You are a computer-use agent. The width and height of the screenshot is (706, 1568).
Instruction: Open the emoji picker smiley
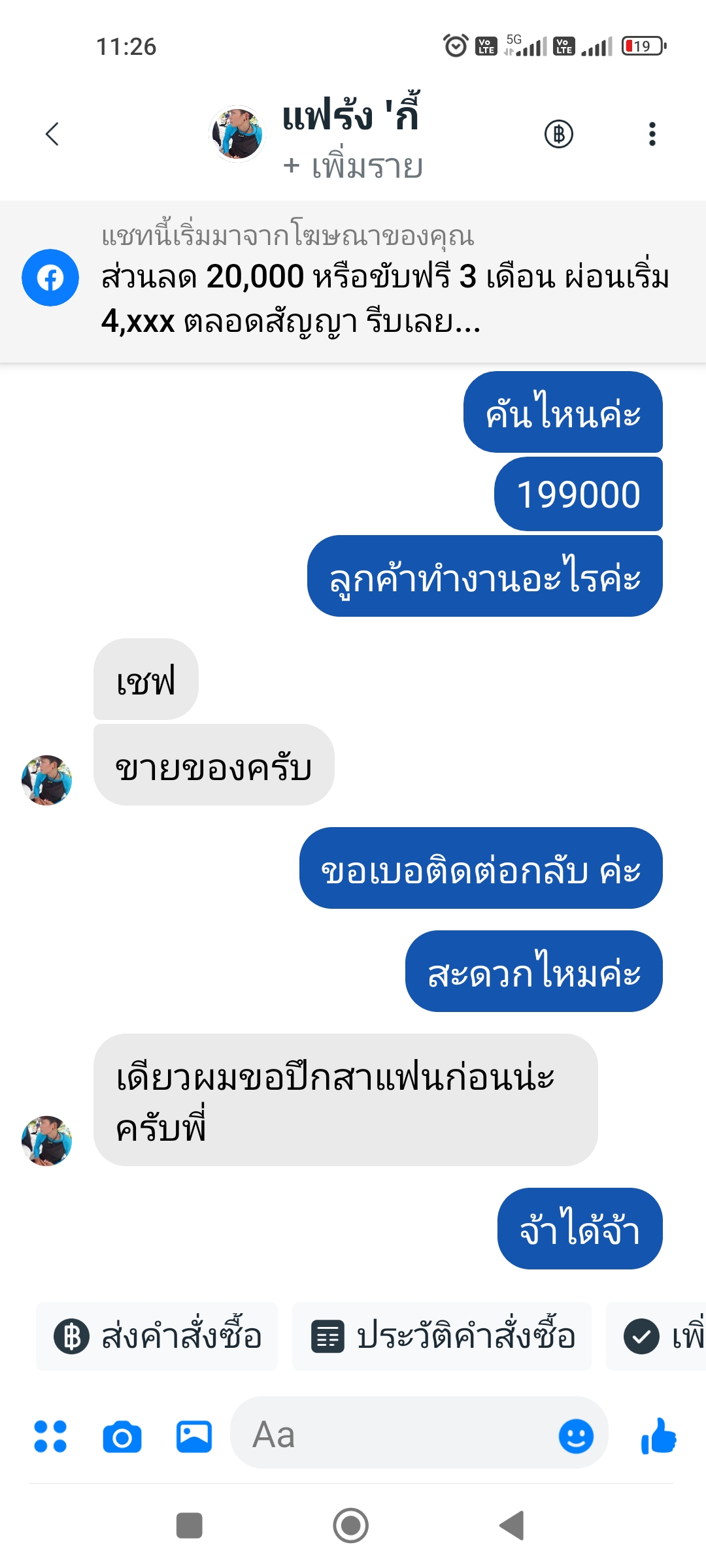click(576, 1436)
